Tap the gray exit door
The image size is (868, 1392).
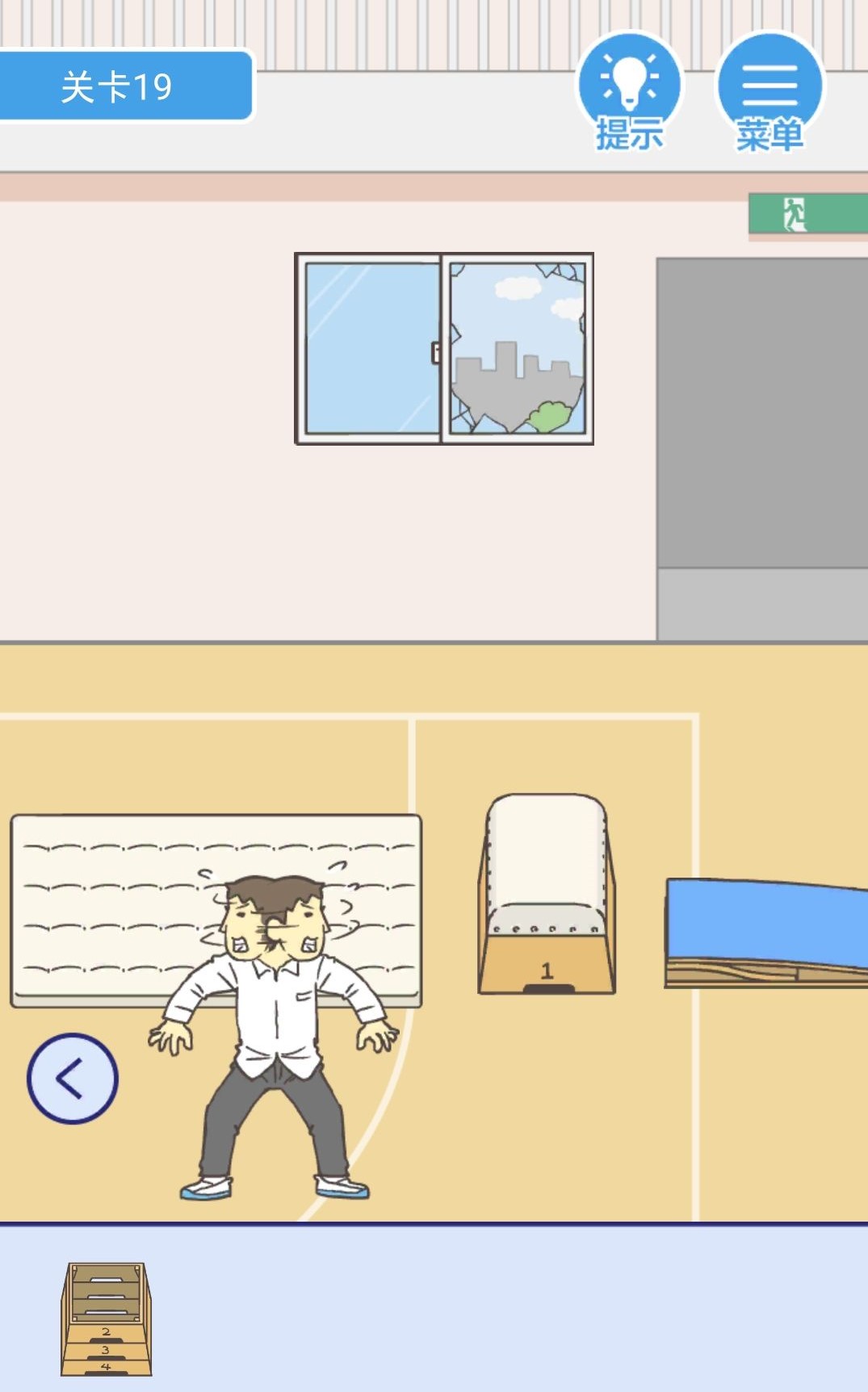761,420
